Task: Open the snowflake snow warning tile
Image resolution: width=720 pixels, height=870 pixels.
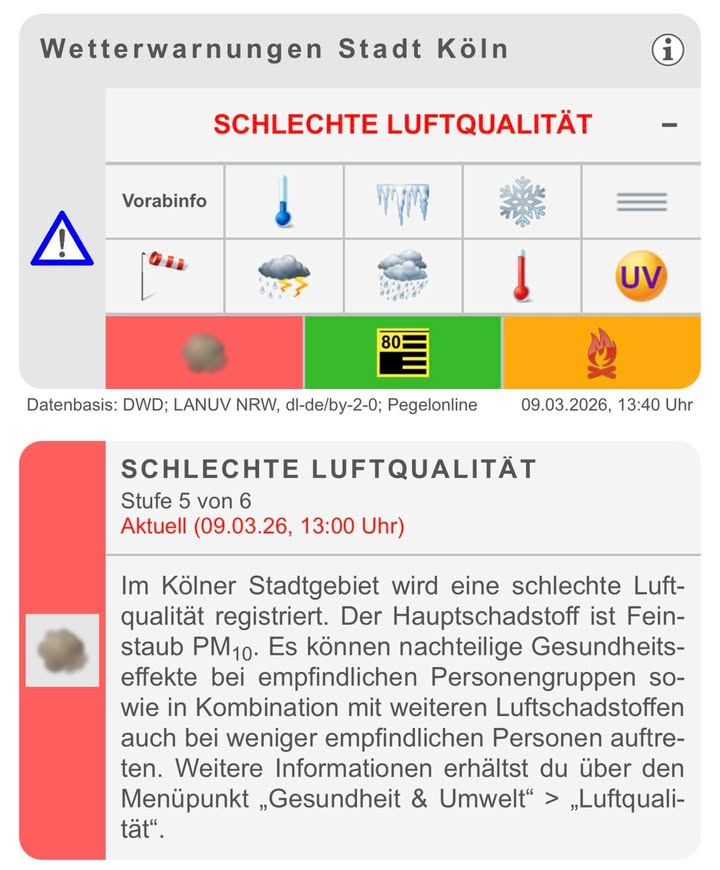Action: tap(522, 201)
